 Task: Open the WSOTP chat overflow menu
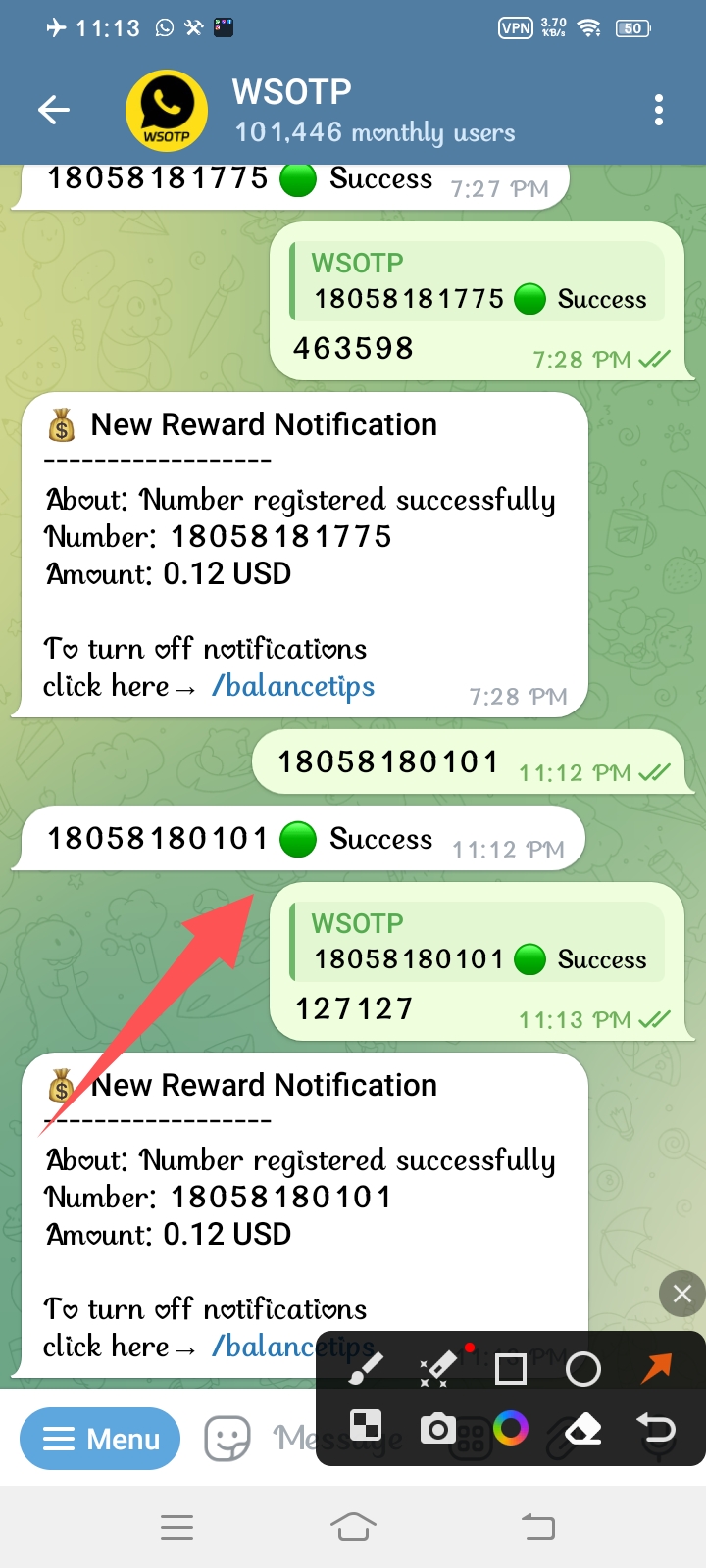pyautogui.click(x=658, y=110)
